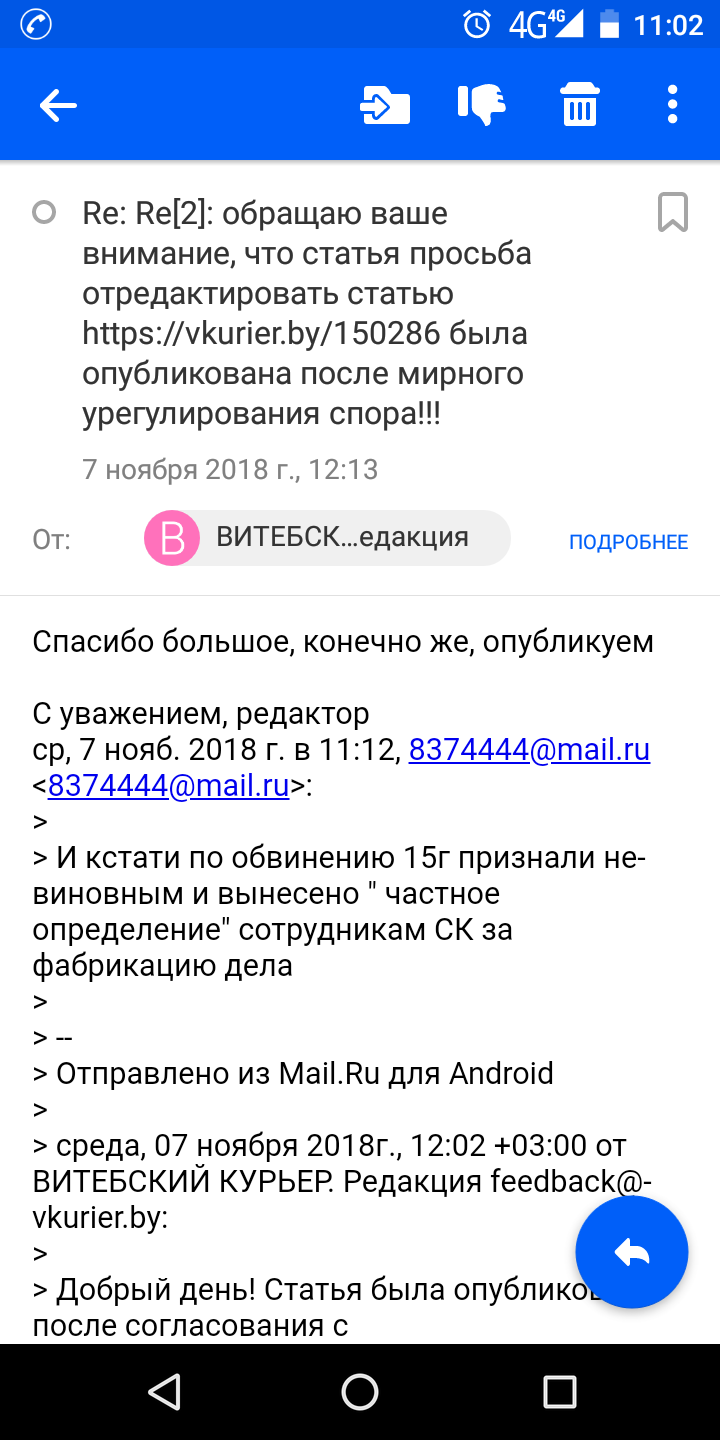
Task: Tap the 8374444@mail.ru link in angle brackets
Action: (x=168, y=786)
